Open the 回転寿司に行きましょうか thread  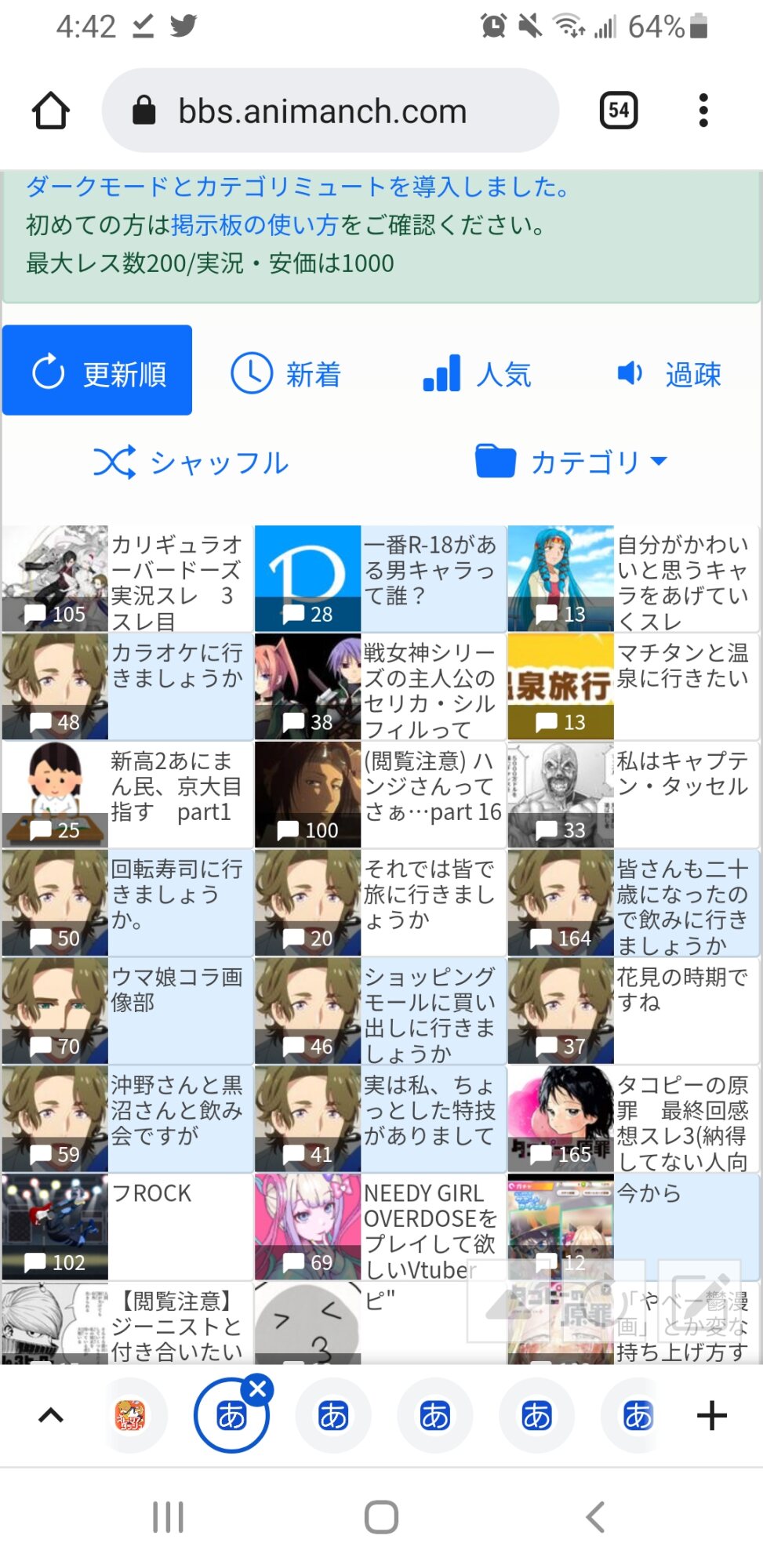click(176, 894)
